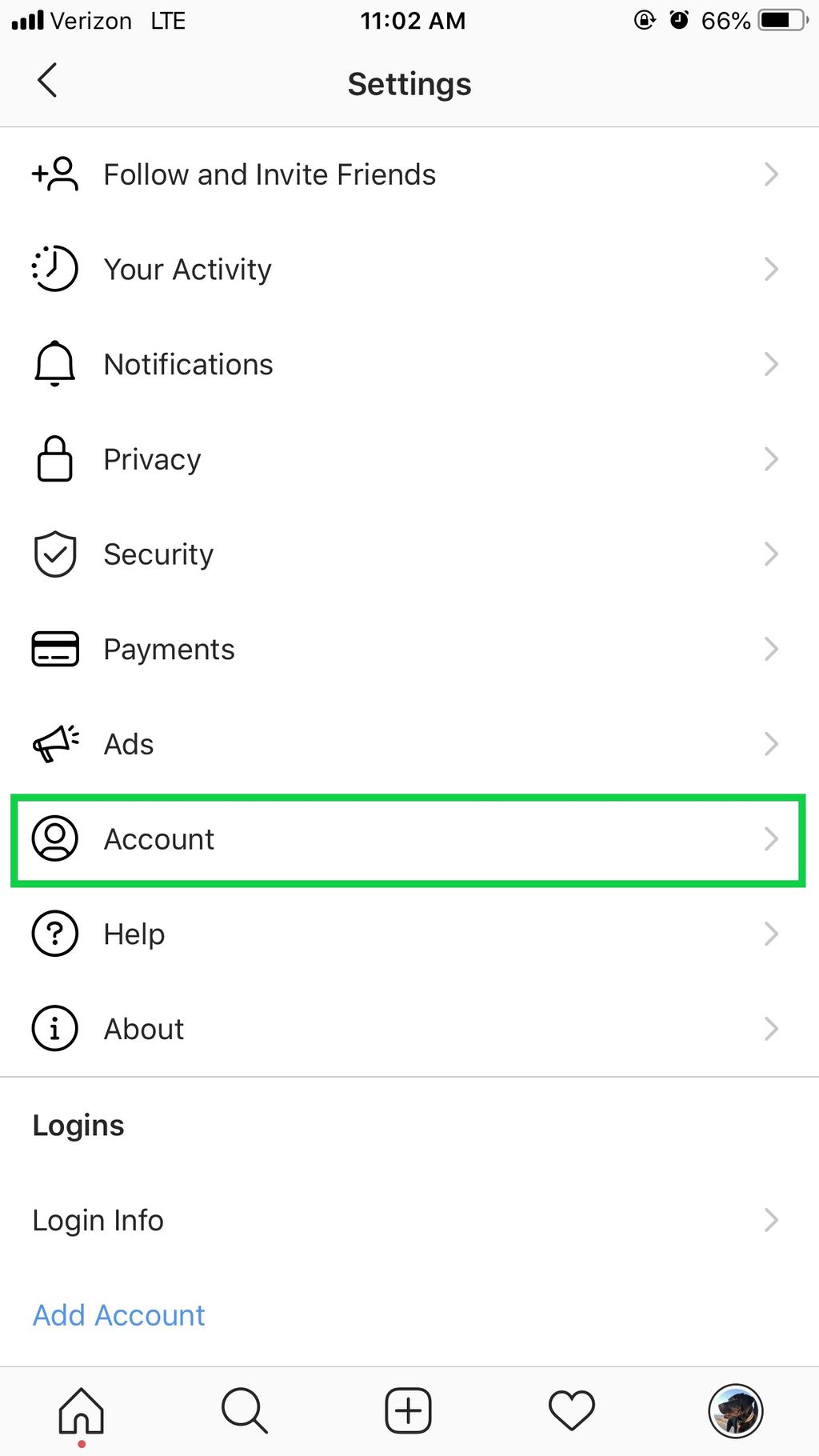819x1456 pixels.
Task: Click the Security shield icon
Action: pyautogui.click(x=53, y=554)
